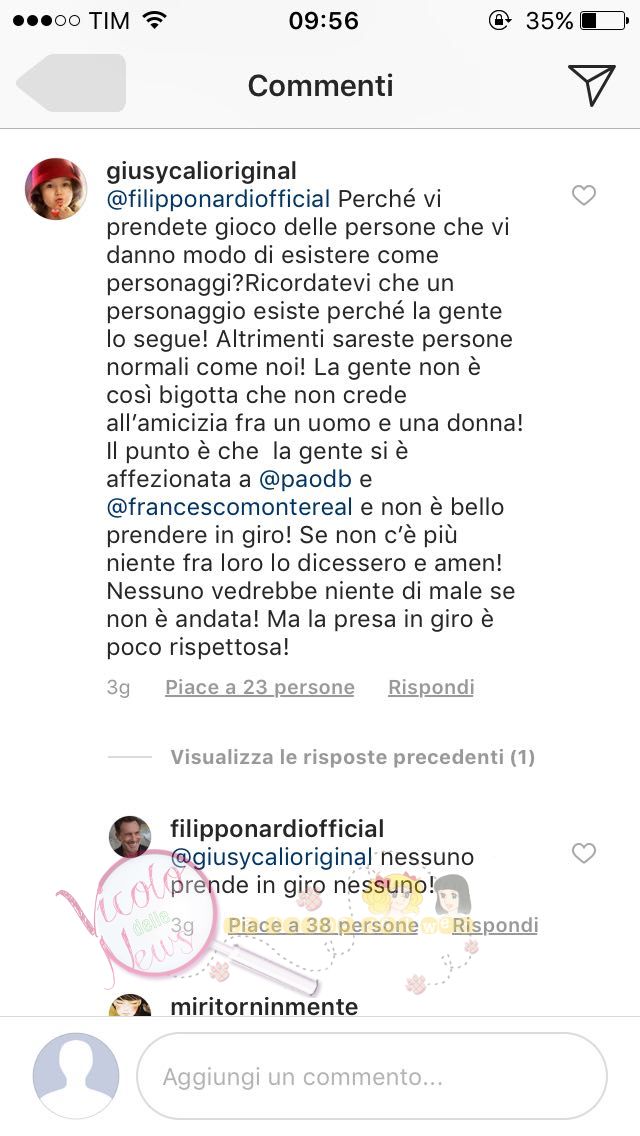Open the @francescomontereal mention

tap(232, 507)
